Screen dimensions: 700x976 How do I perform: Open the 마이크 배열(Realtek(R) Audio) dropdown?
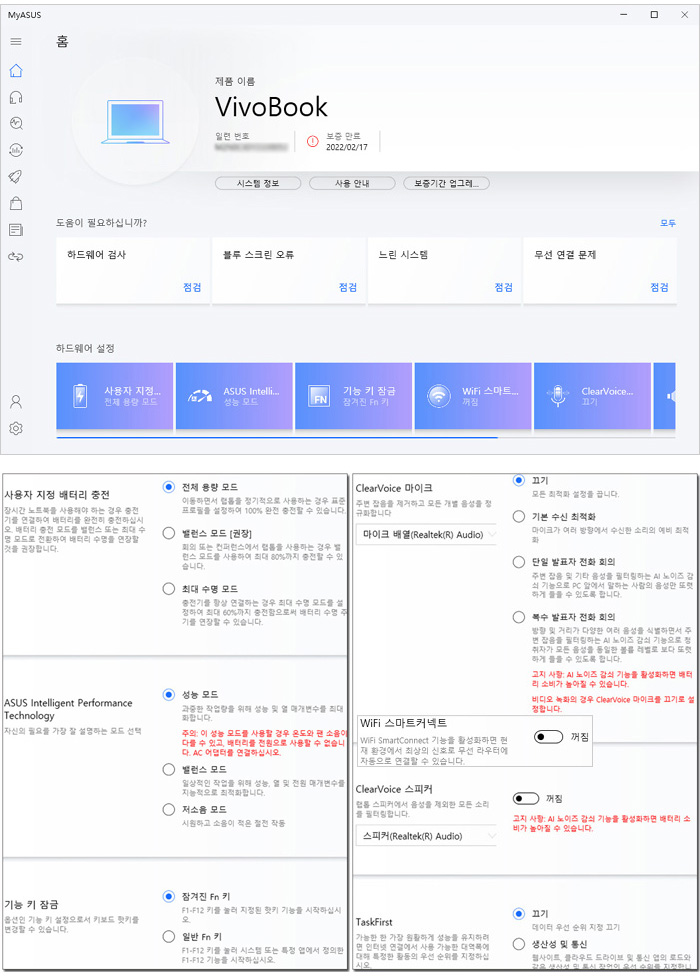426,535
